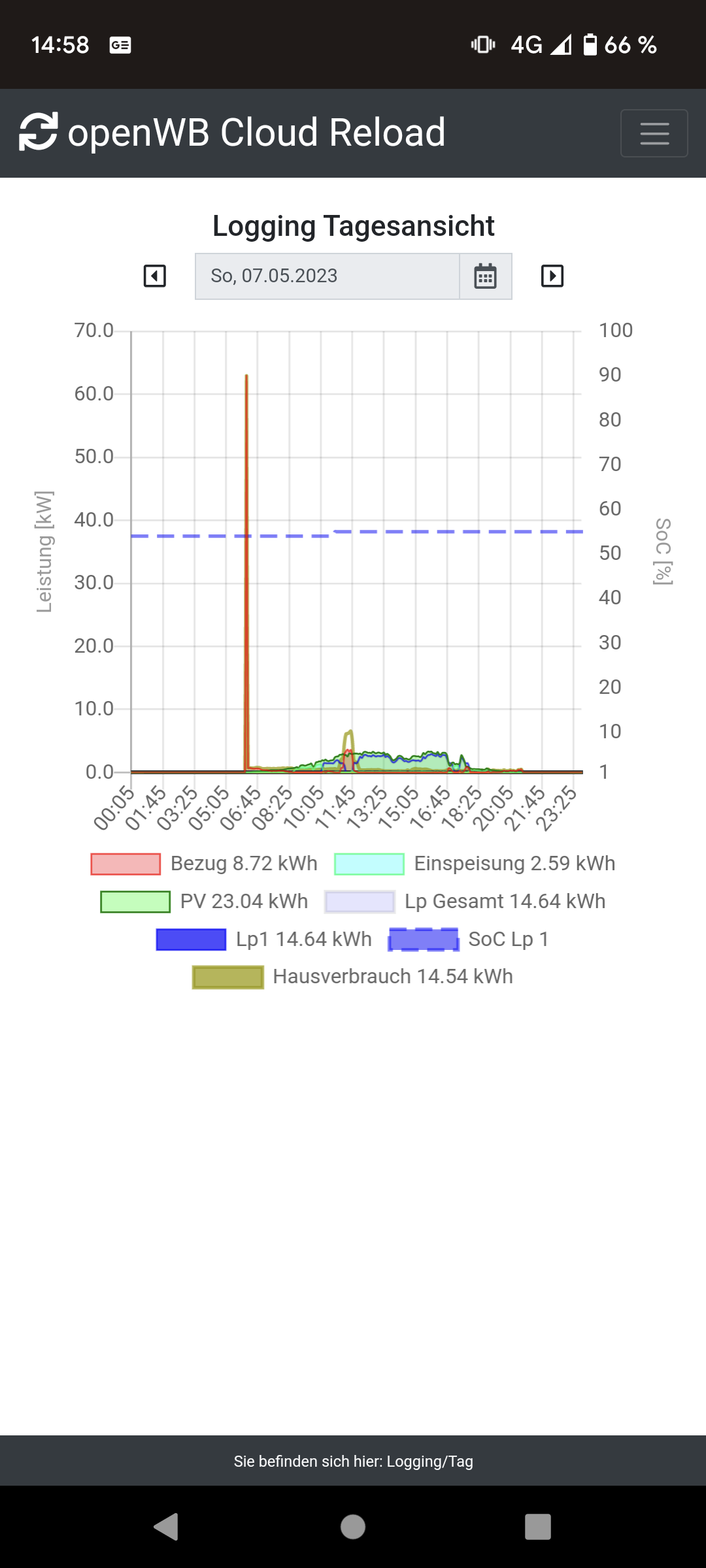Go to the system home screen
Viewport: 706px width, 1568px height.
click(353, 1527)
